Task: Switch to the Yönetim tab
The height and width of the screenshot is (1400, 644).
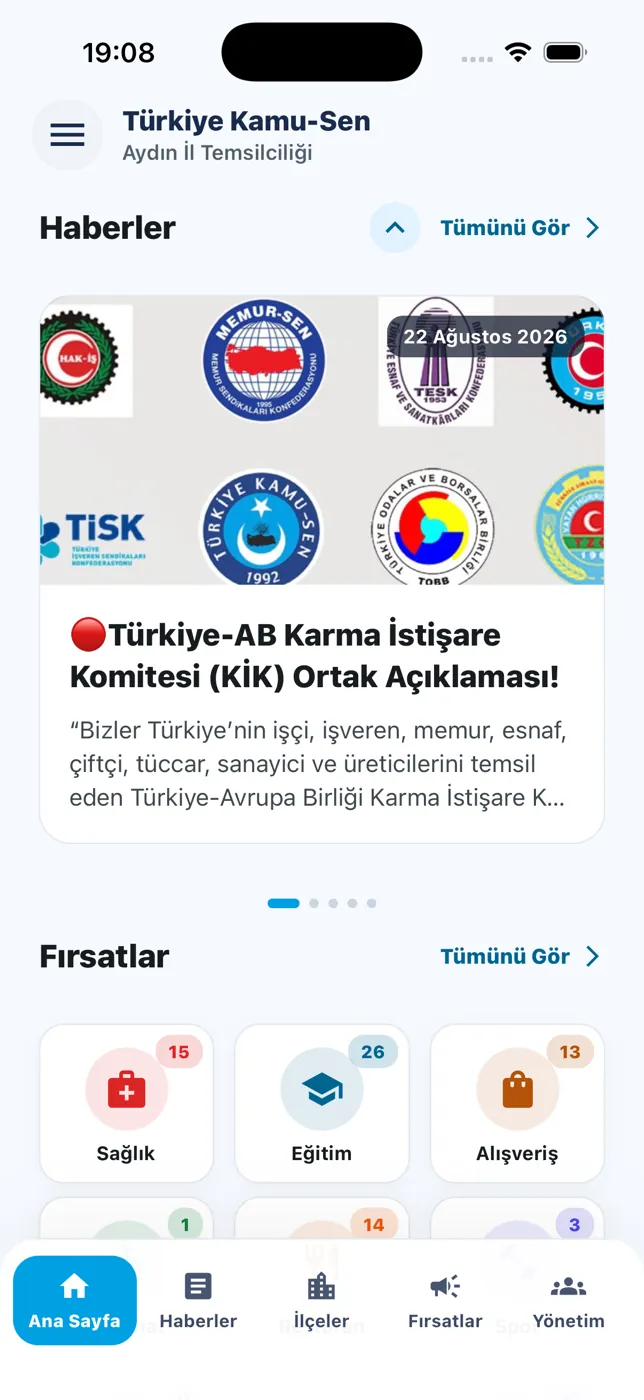Action: click(569, 1300)
